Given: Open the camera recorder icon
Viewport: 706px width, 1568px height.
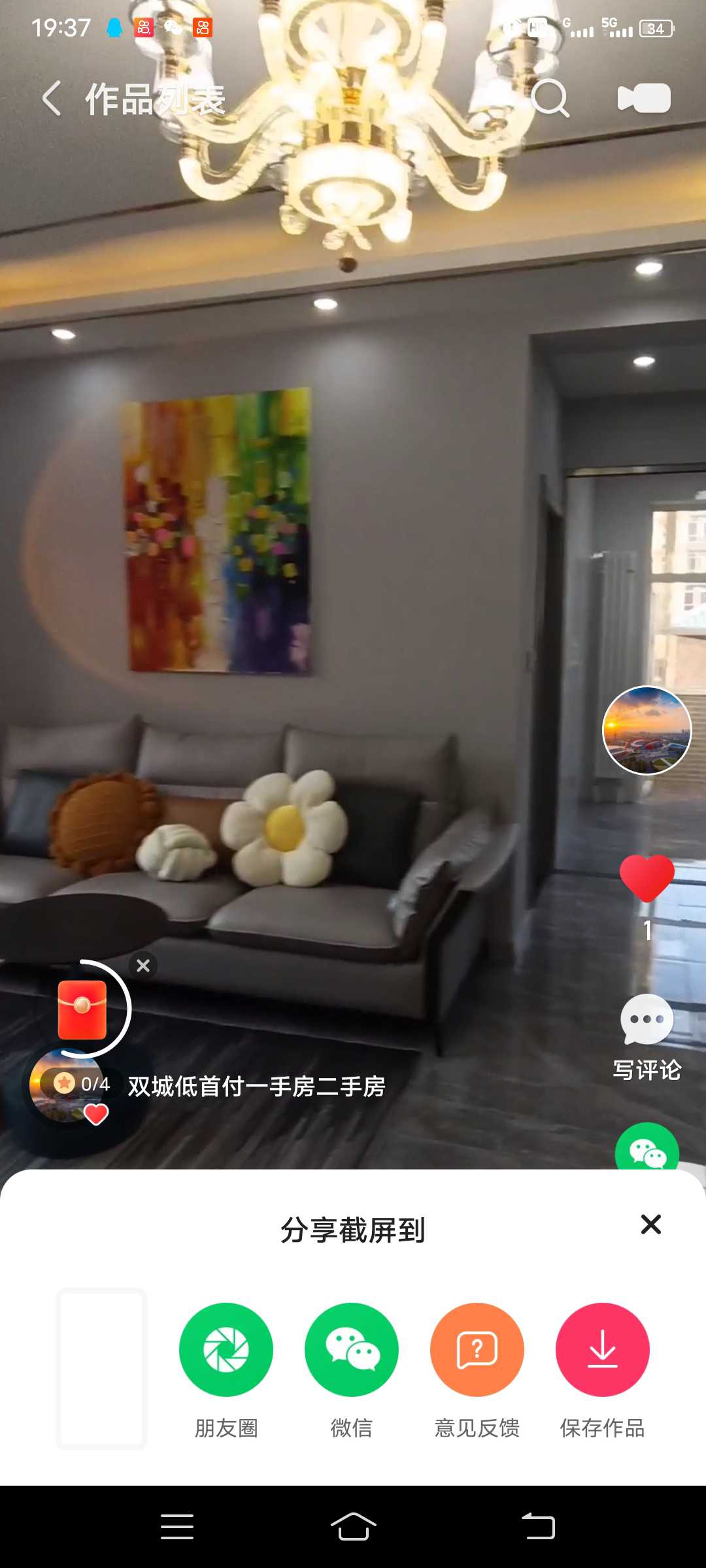Looking at the screenshot, I should click(644, 99).
